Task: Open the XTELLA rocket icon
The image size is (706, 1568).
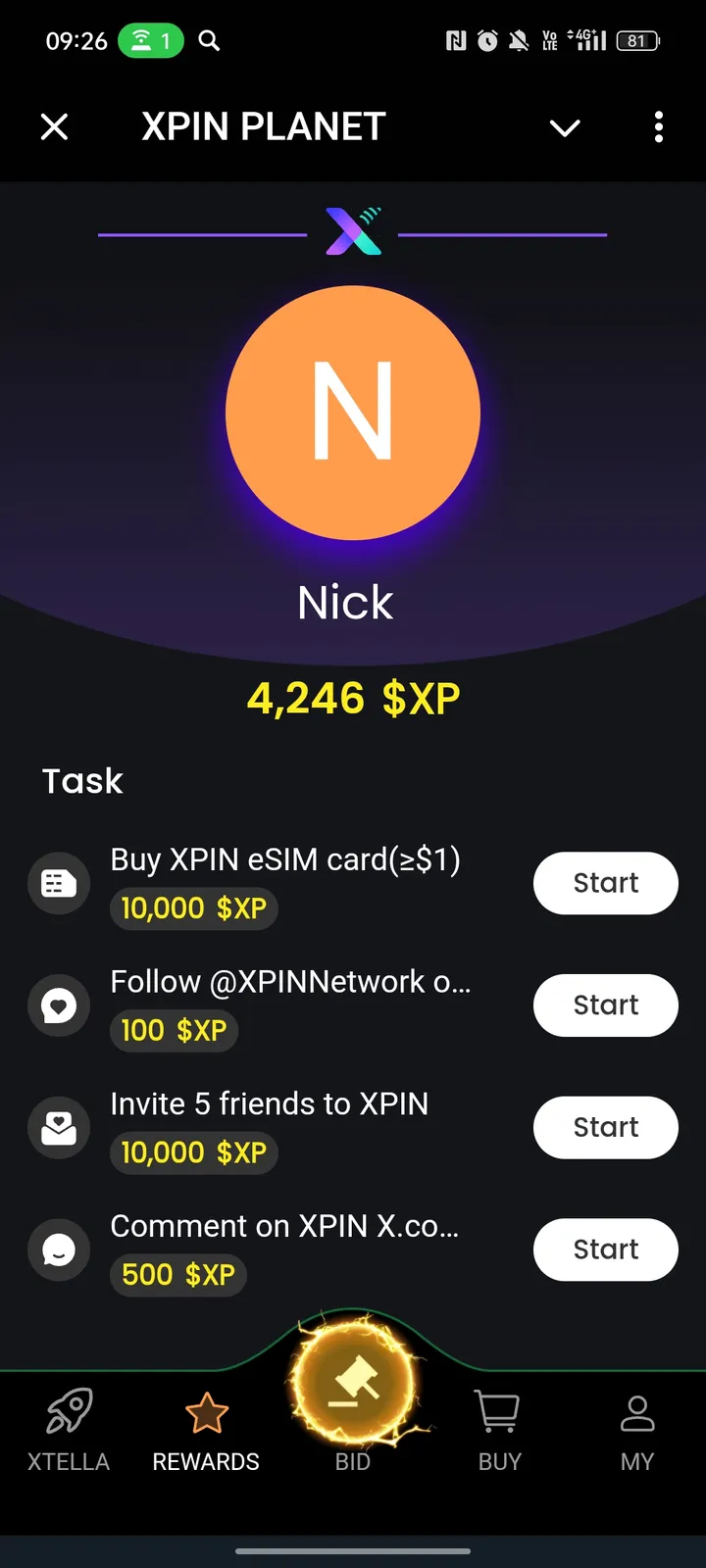Action: (69, 1409)
